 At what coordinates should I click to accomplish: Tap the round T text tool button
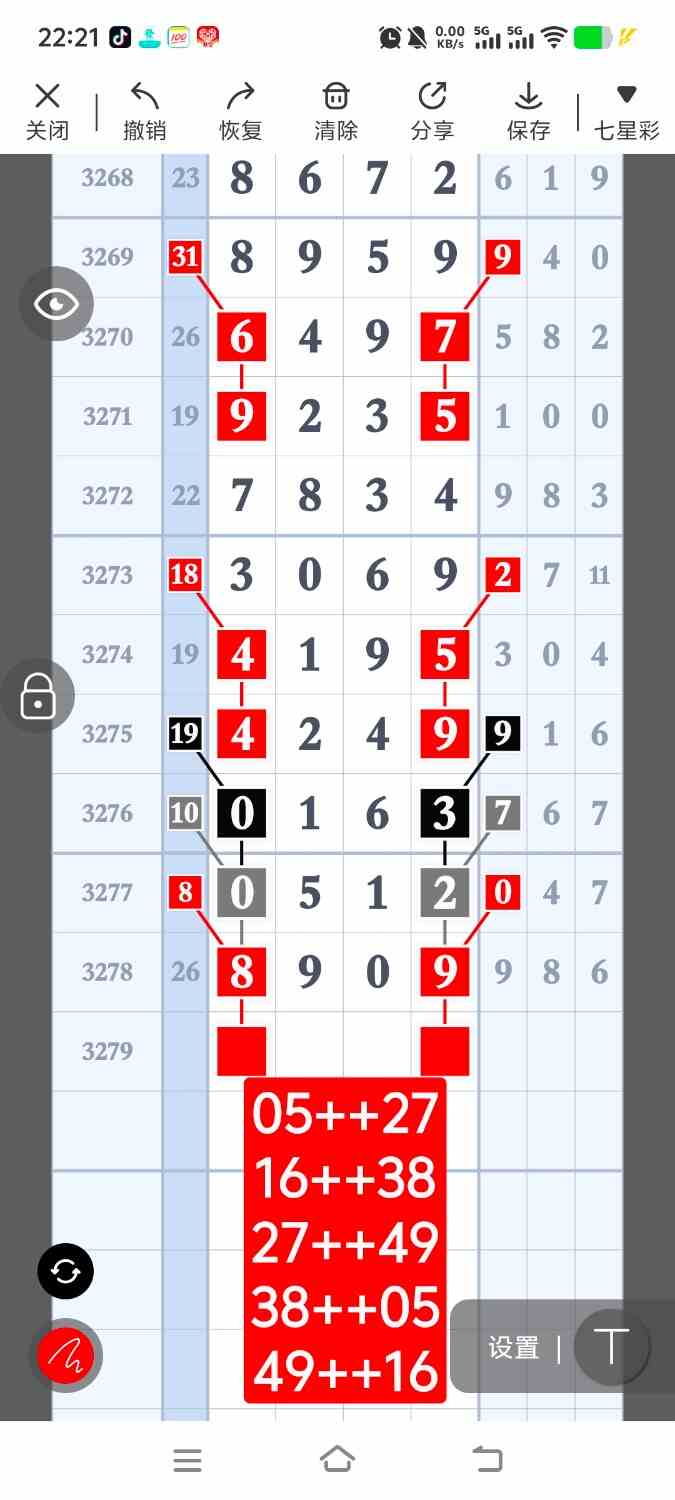pos(612,1347)
